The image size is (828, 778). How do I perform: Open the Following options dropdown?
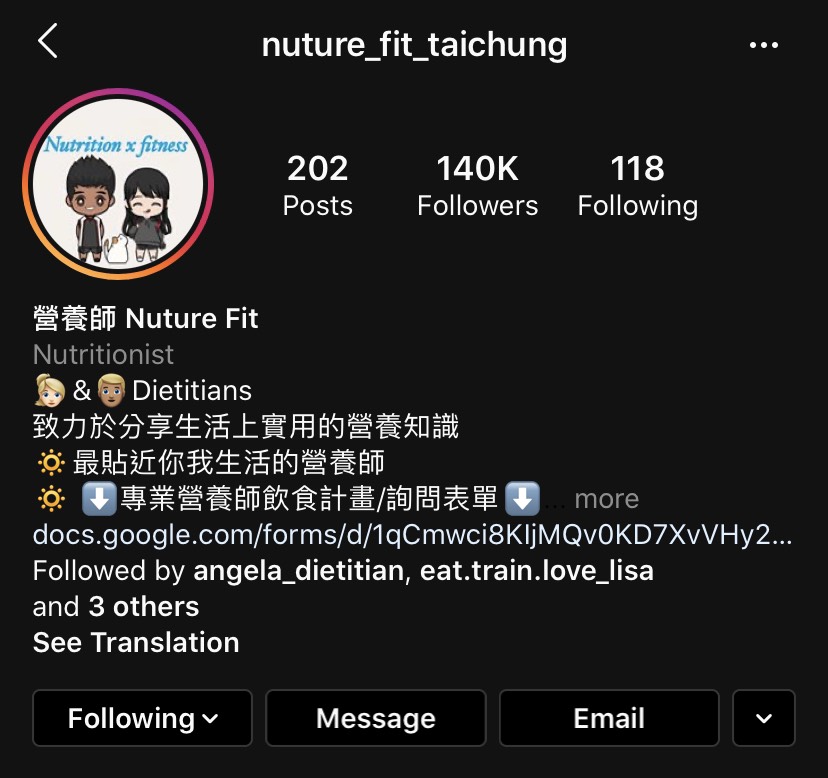143,718
